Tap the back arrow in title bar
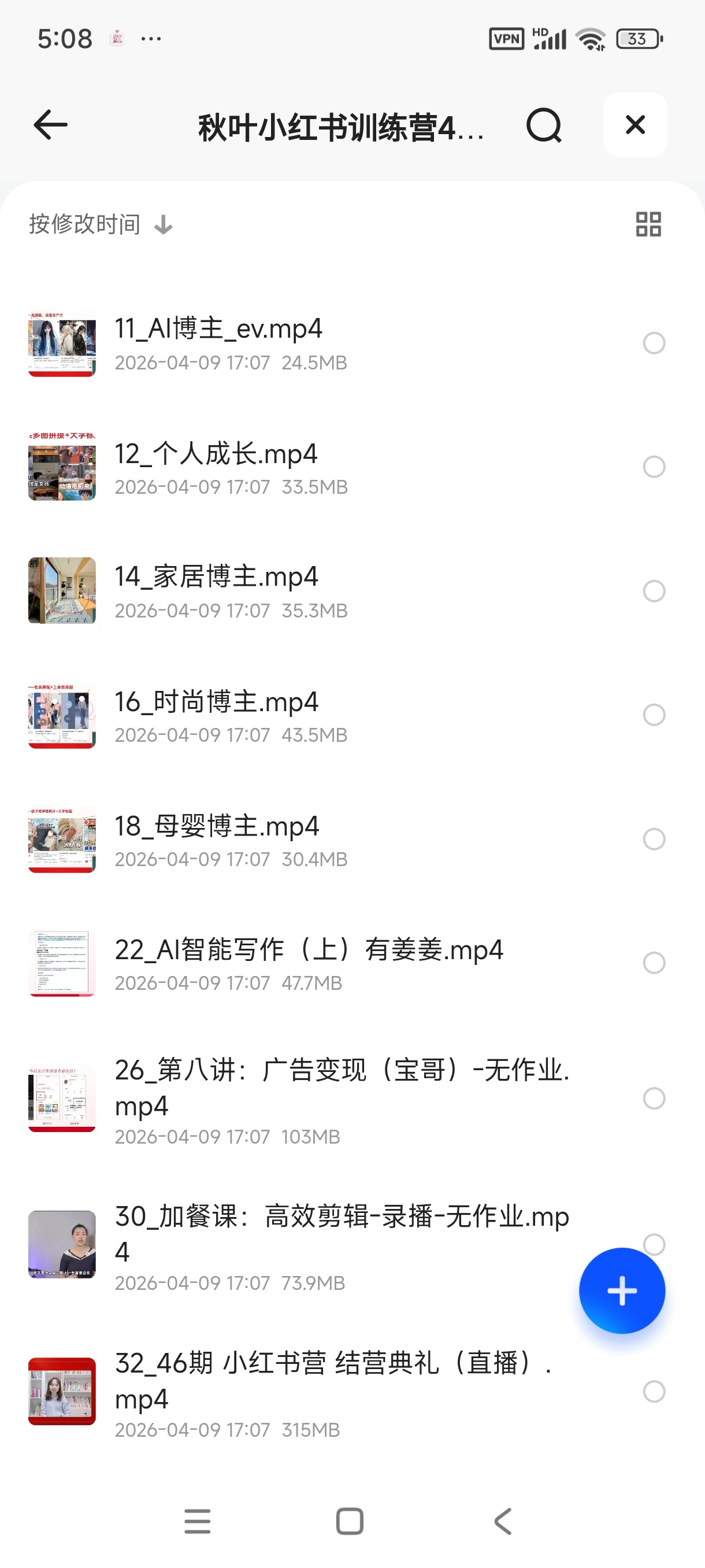 [x=49, y=125]
